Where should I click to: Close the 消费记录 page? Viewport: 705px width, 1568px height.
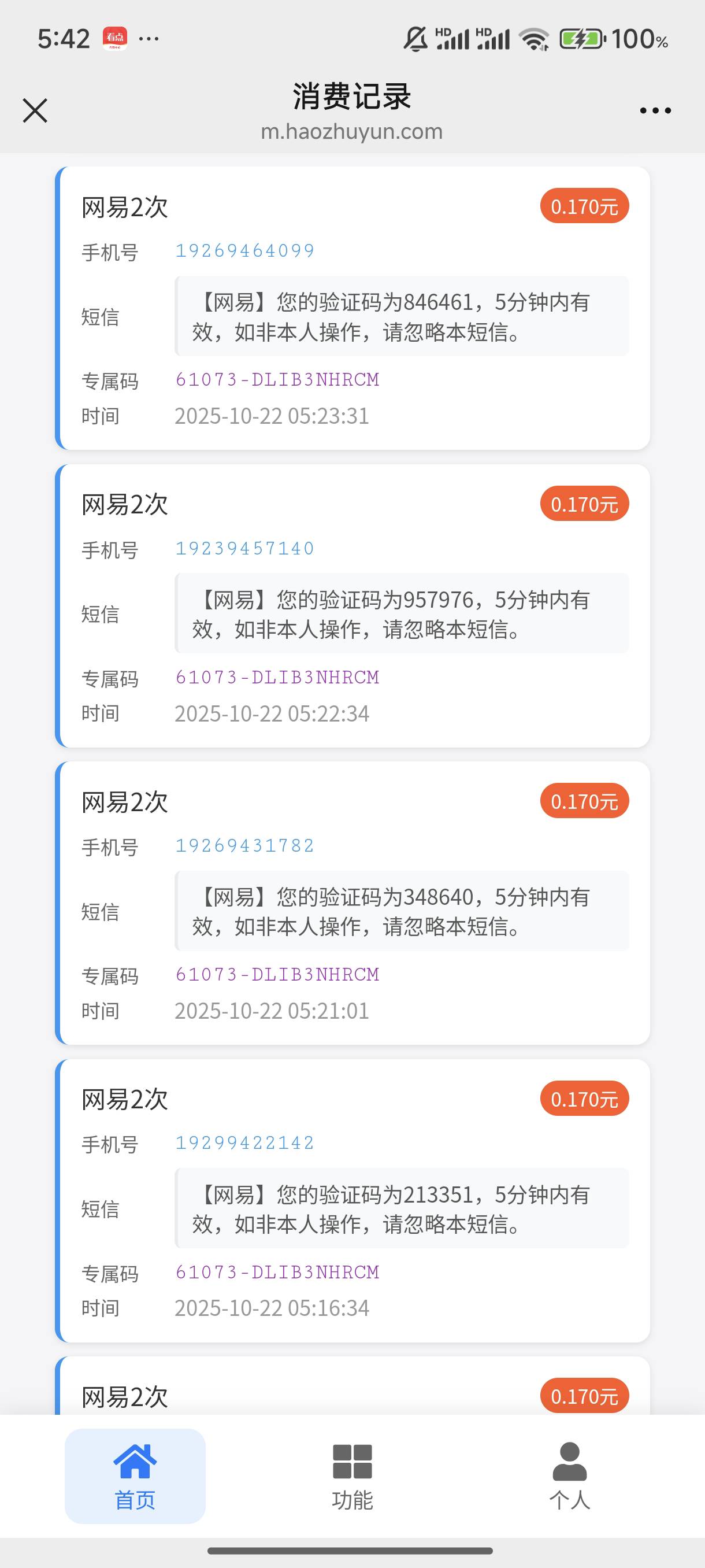(35, 111)
